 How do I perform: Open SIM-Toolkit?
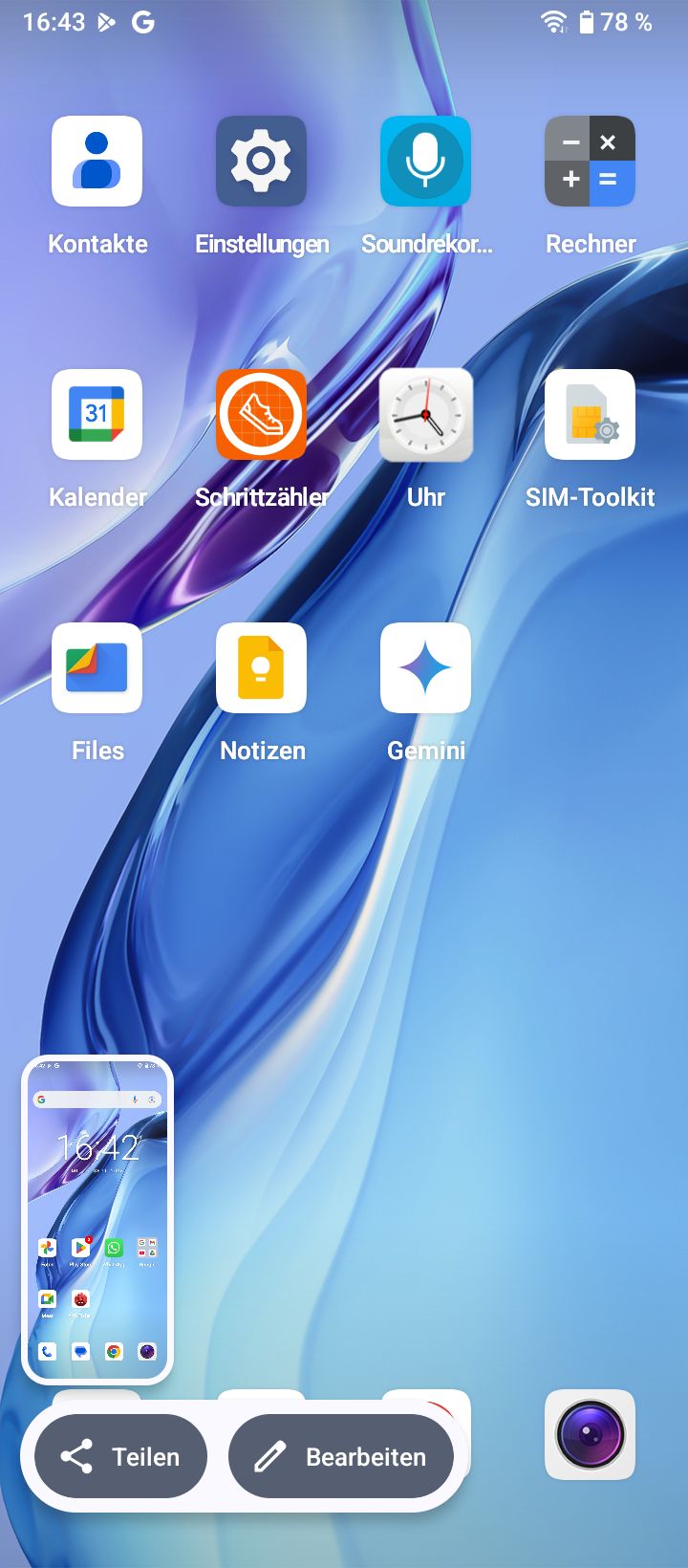590,415
